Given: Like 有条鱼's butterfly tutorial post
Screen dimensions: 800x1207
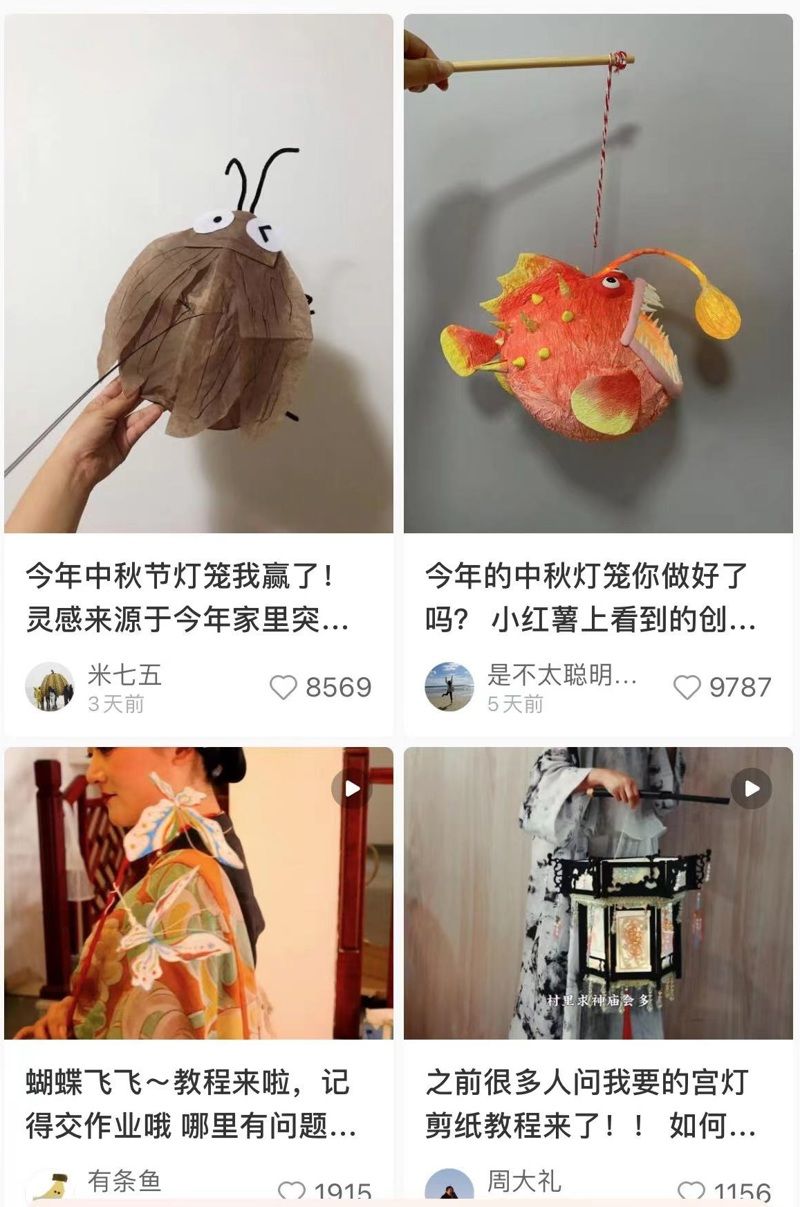Looking at the screenshot, I should tap(291, 1192).
